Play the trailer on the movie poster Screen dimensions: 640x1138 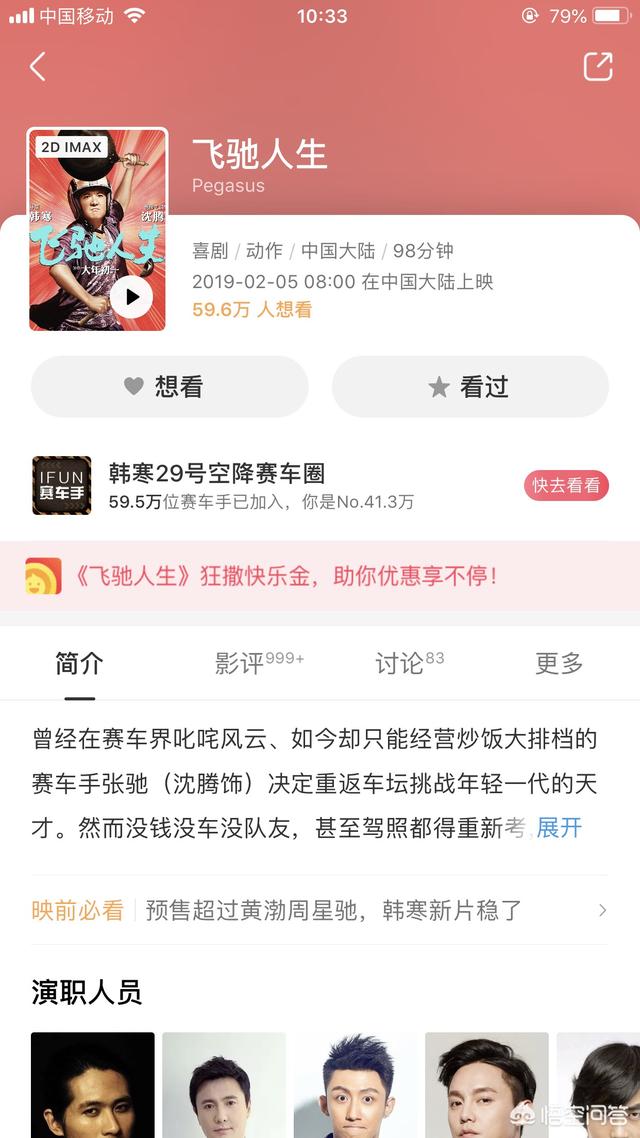(x=131, y=296)
